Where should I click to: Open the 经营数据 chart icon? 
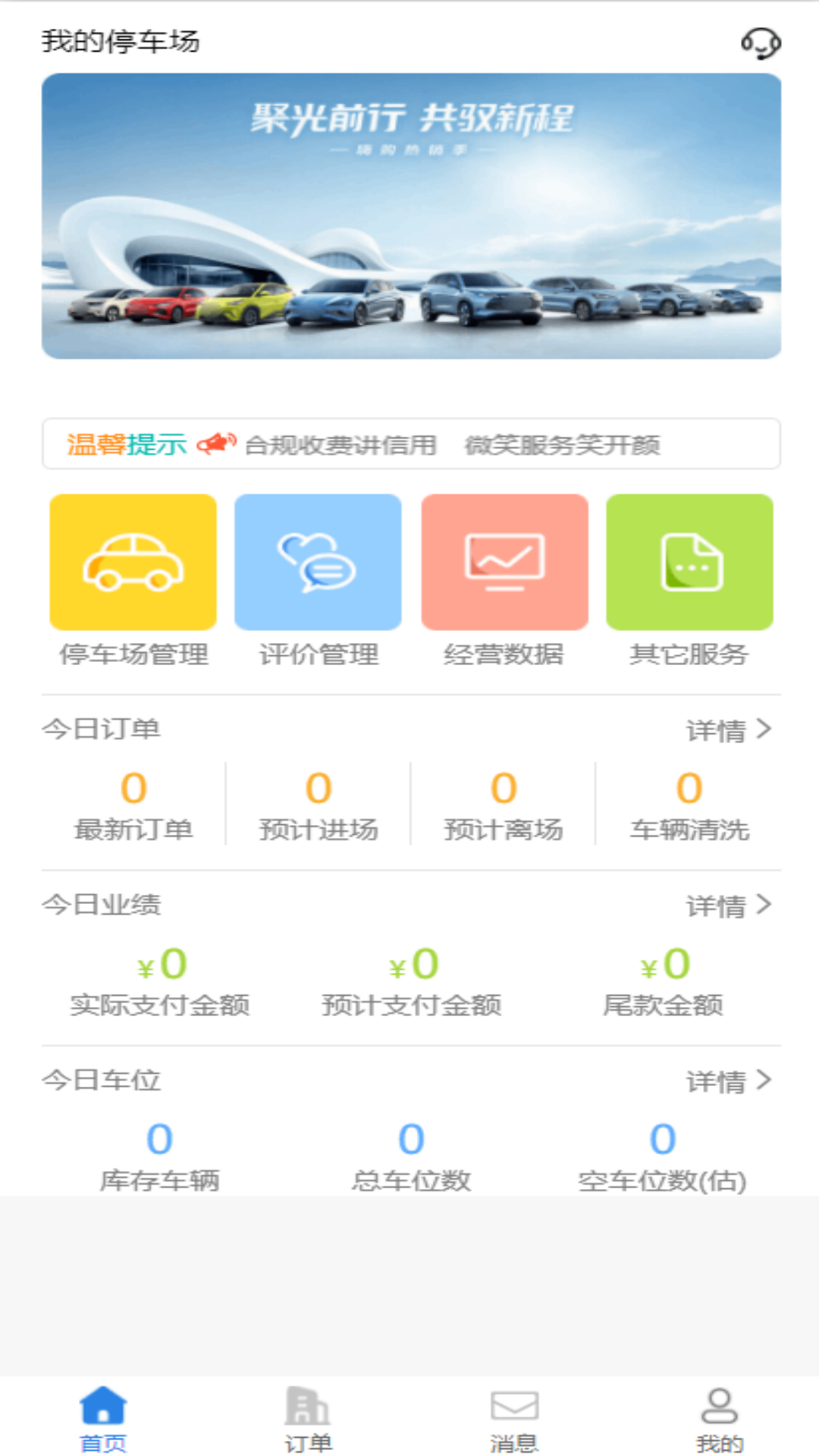pyautogui.click(x=504, y=562)
